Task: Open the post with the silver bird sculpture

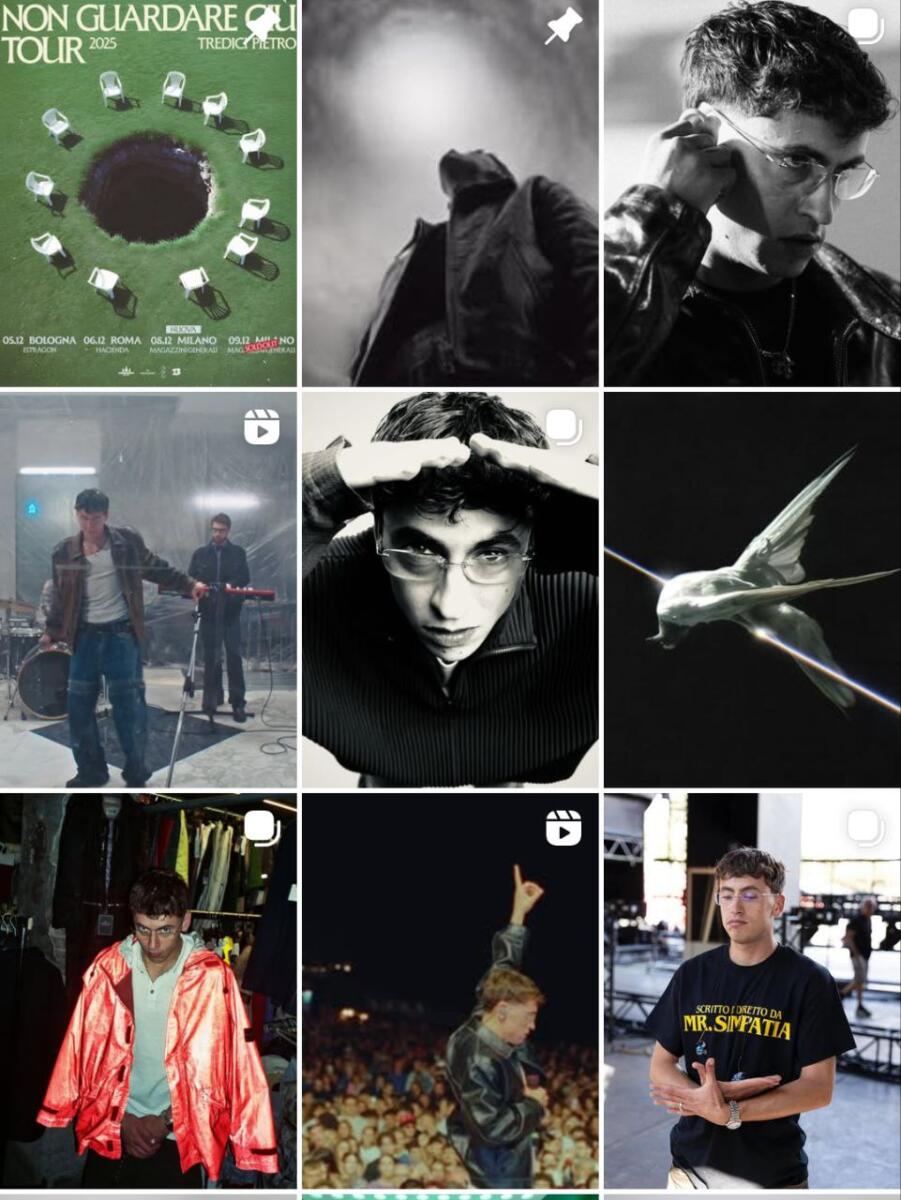Action: click(x=752, y=590)
